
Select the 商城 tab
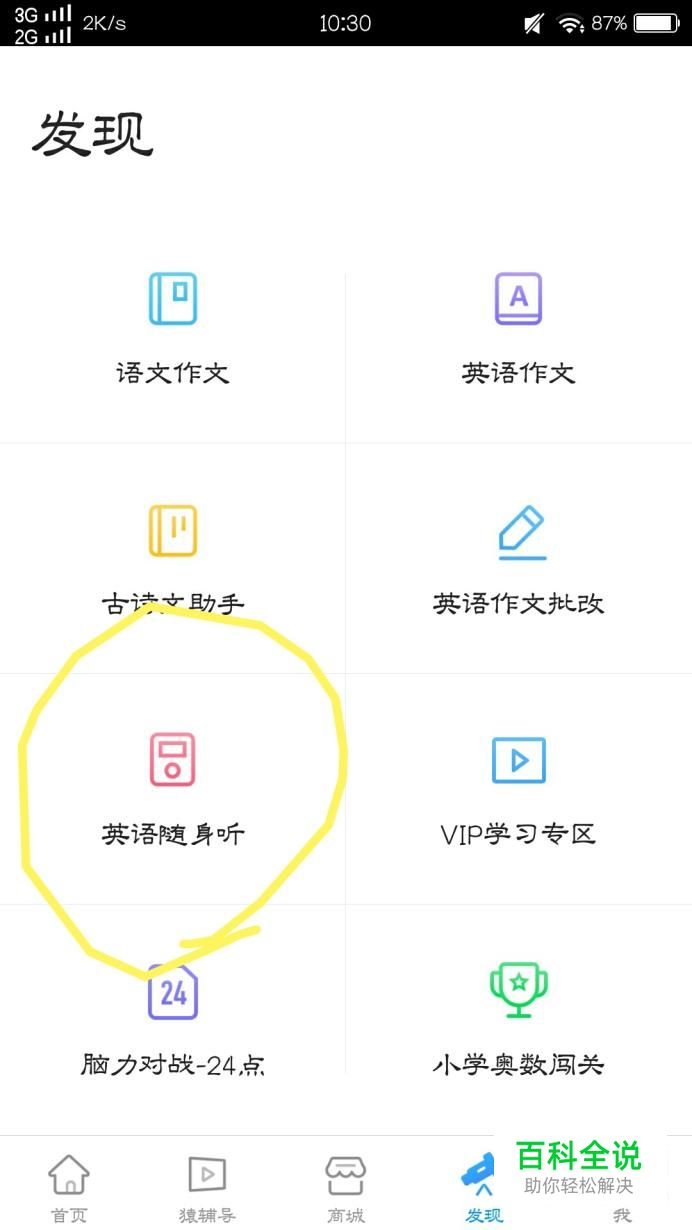point(346,1187)
